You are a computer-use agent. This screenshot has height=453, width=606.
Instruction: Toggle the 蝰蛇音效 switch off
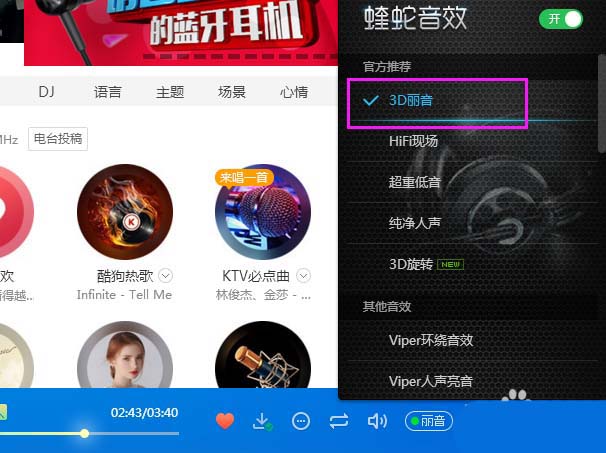click(561, 18)
